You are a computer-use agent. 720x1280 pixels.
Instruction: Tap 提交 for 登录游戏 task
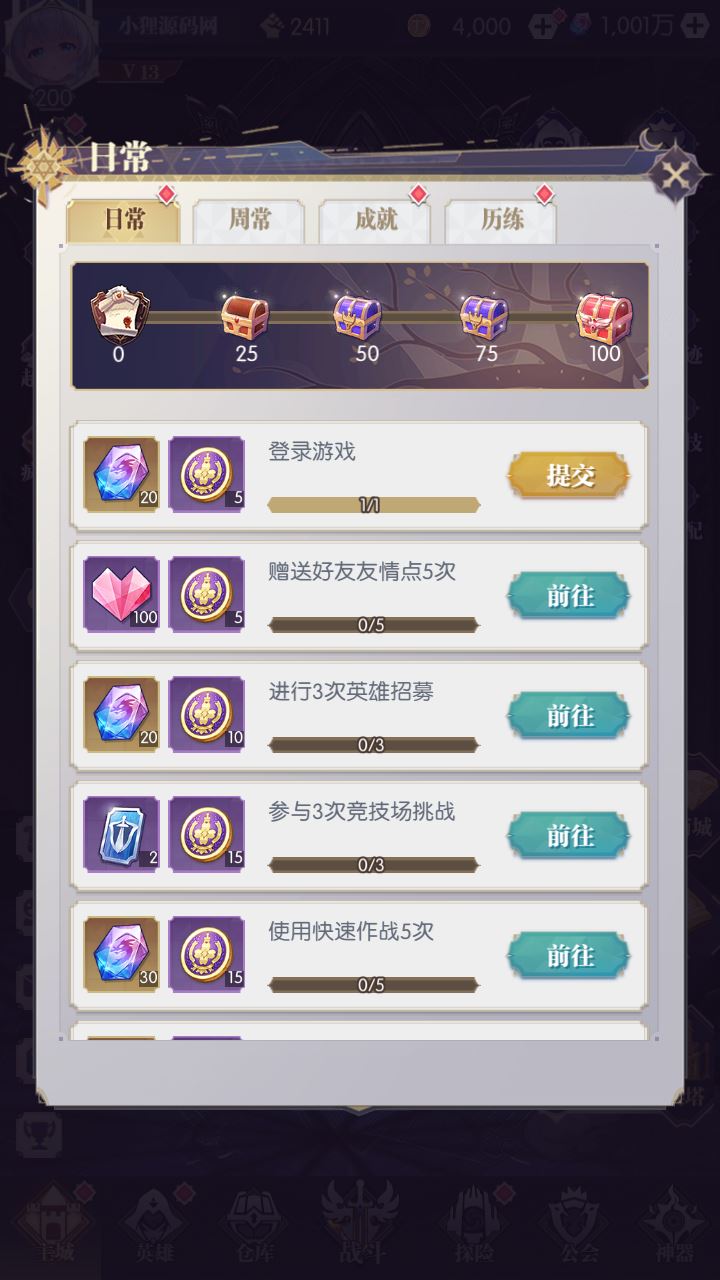(x=569, y=475)
